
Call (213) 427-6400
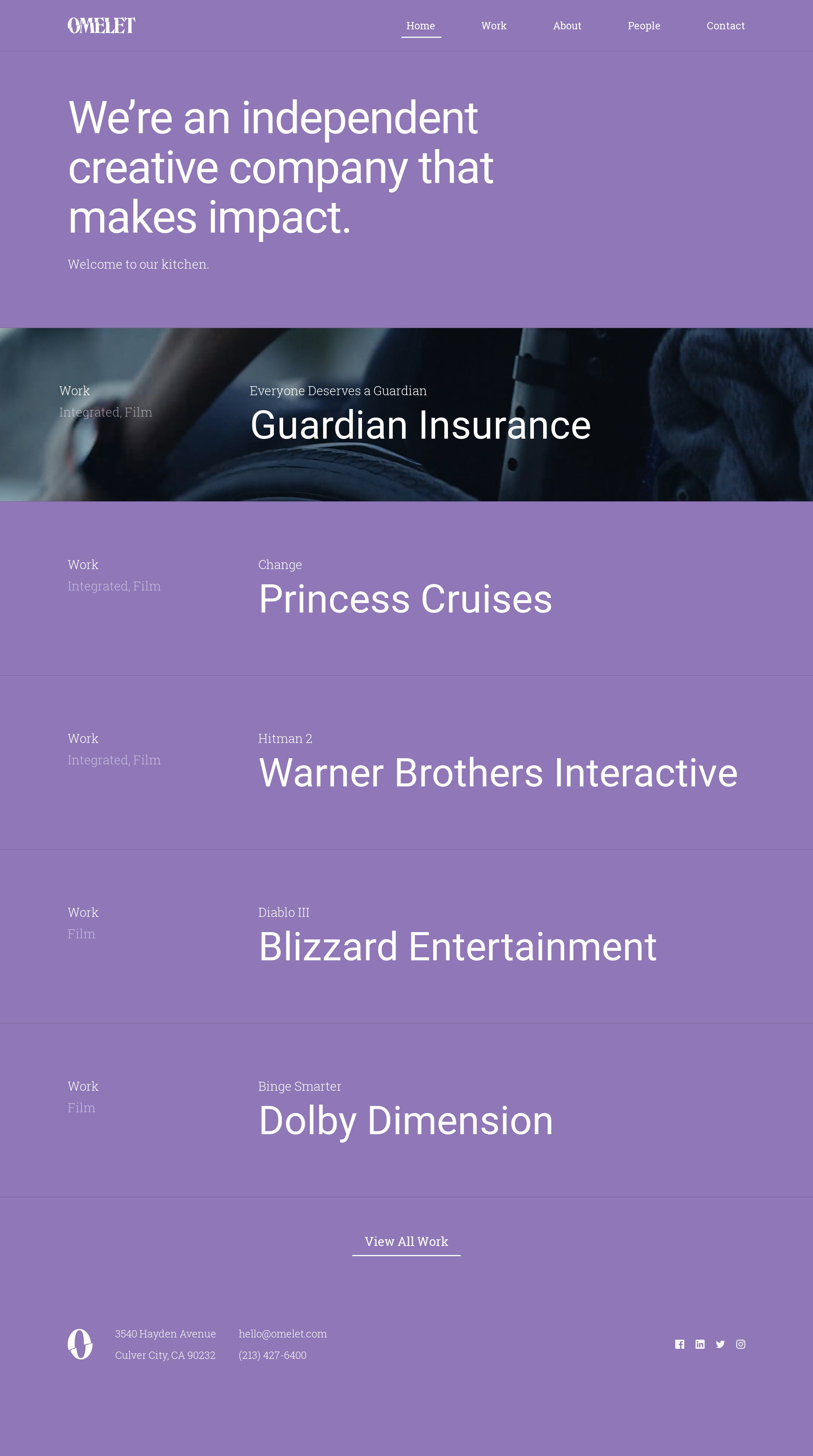[x=272, y=1356]
